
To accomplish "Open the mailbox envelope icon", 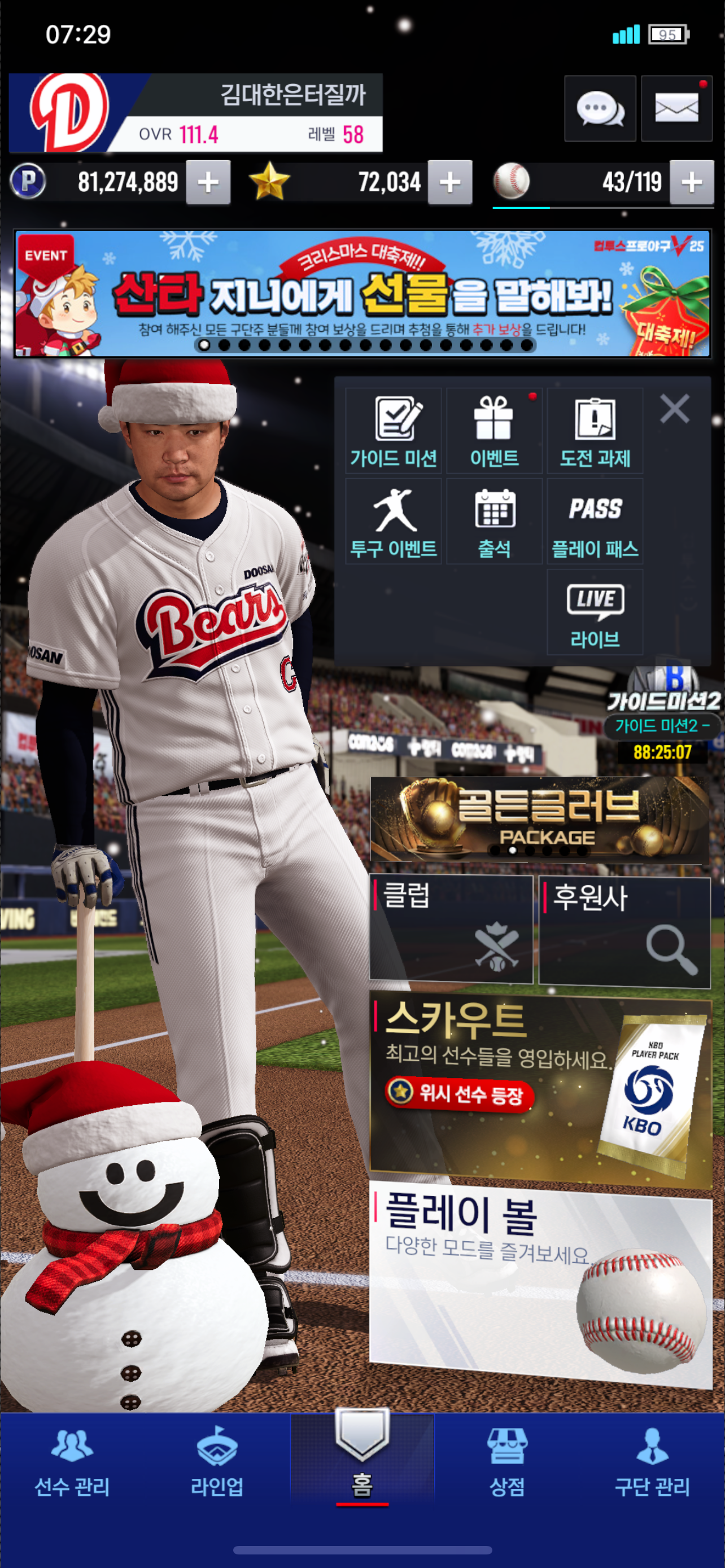I will point(676,109).
